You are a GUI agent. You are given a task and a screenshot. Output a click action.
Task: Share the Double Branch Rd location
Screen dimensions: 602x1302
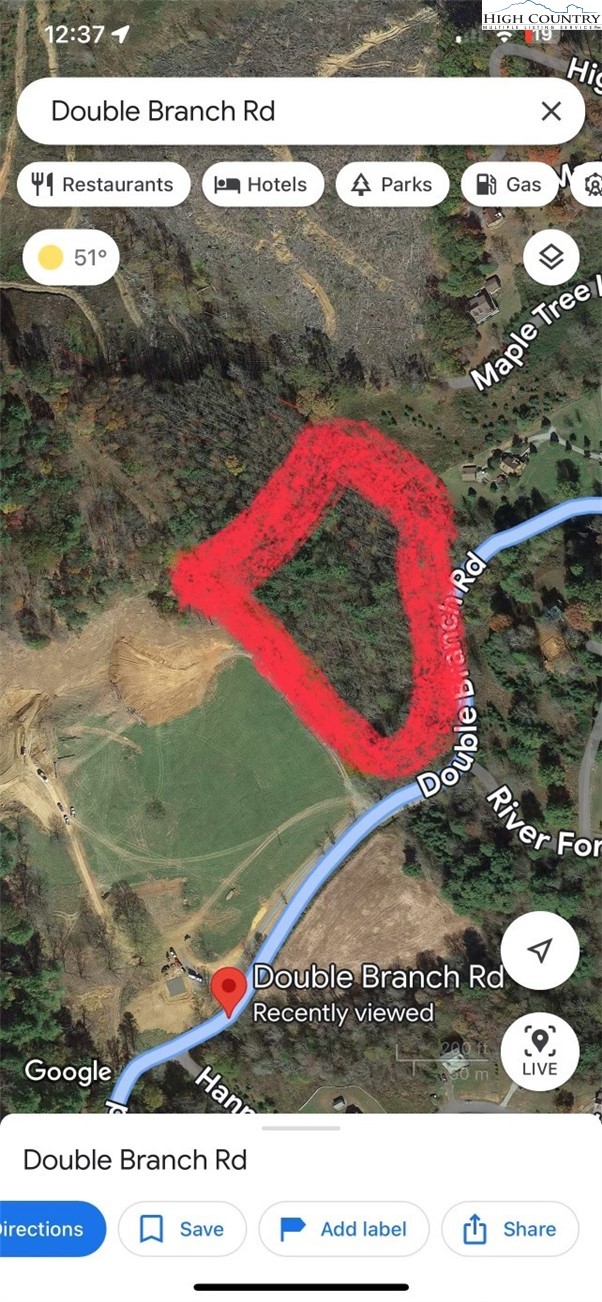point(510,1229)
